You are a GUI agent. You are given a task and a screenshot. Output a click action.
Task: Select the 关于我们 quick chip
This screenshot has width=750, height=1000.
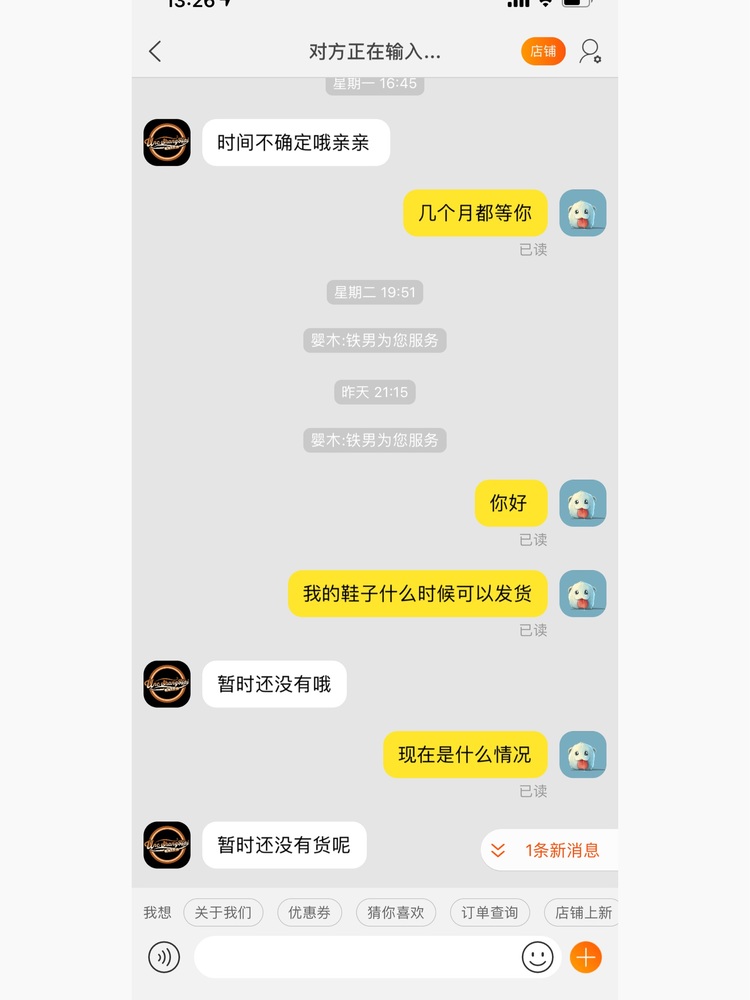click(223, 912)
